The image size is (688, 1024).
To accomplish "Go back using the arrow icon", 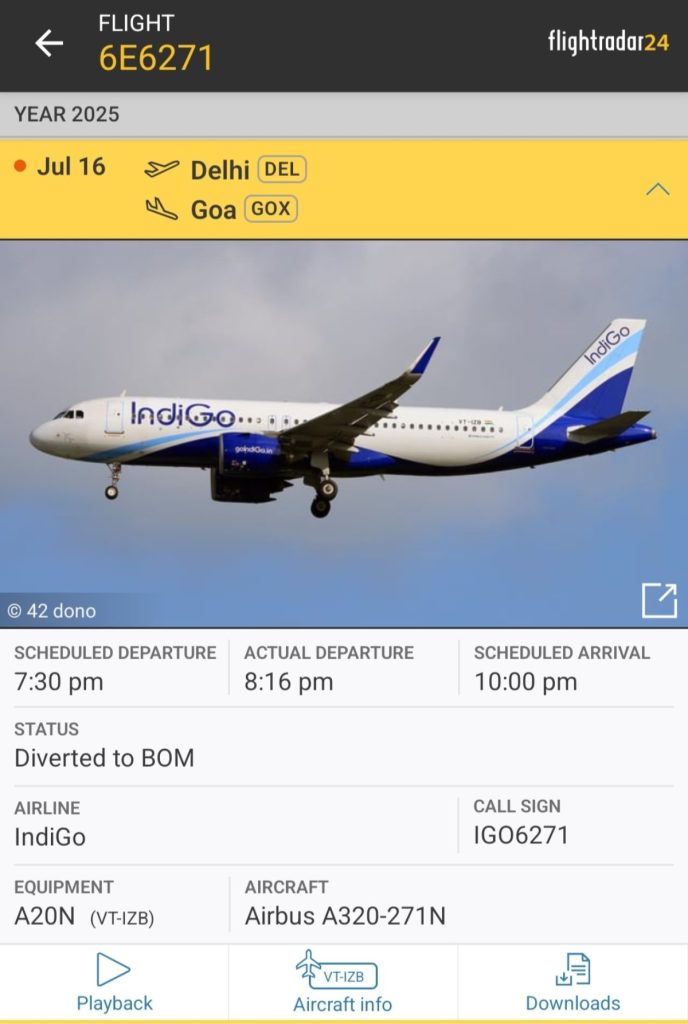I will (48, 43).
